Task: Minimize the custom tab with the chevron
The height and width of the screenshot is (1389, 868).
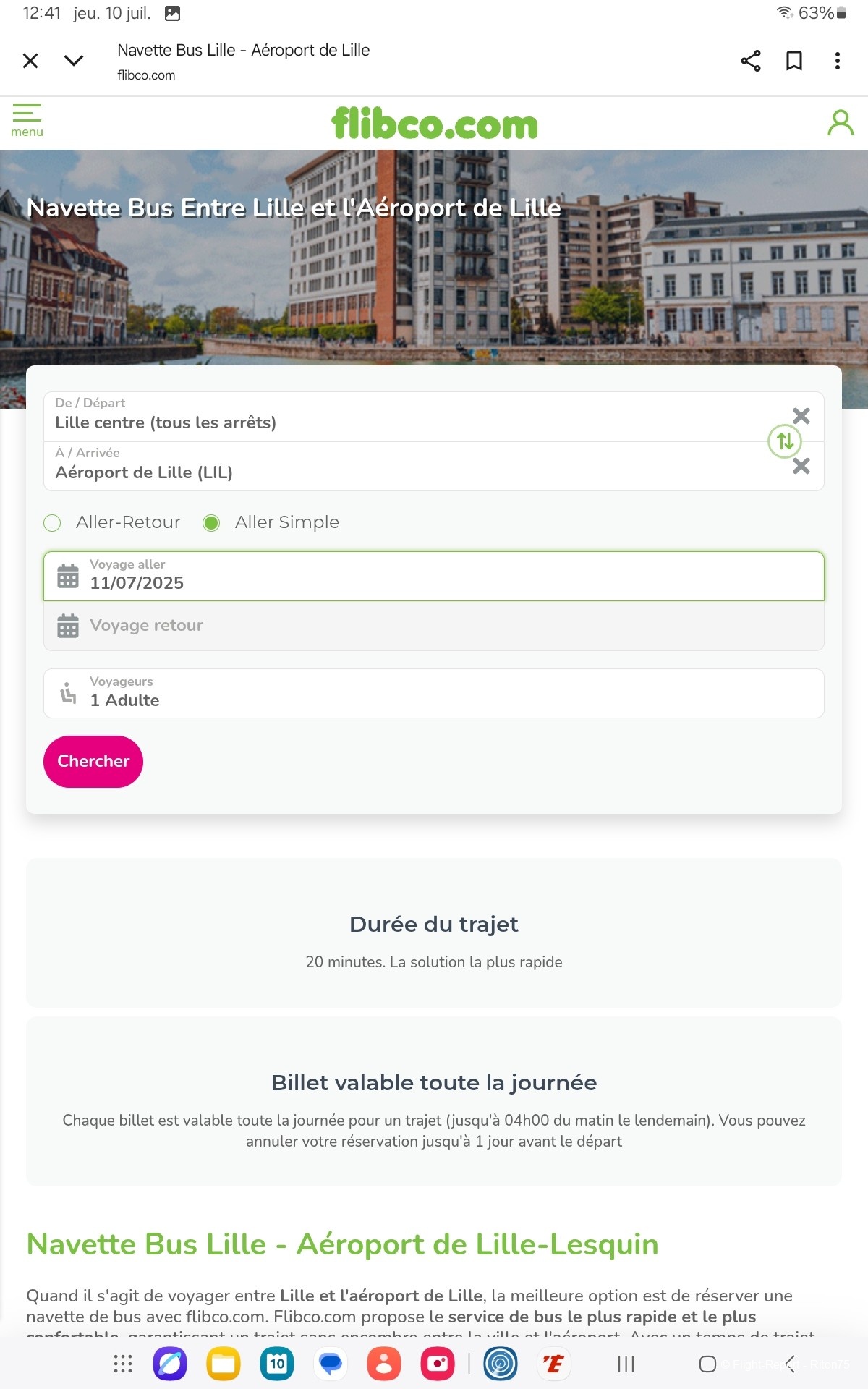Action: point(74,61)
